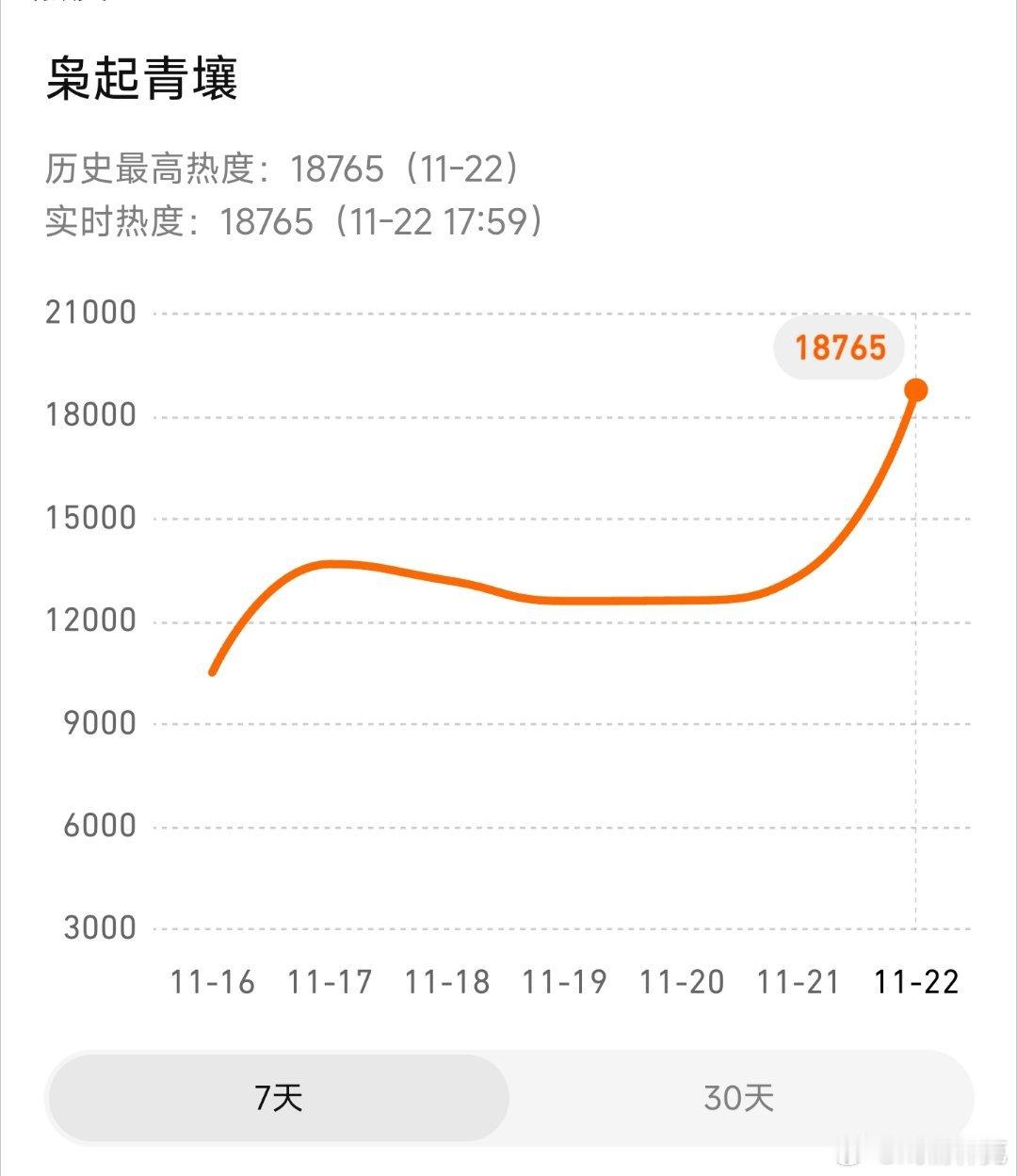Click the 18765 value tooltip label
1017x1176 pixels.
[839, 347]
